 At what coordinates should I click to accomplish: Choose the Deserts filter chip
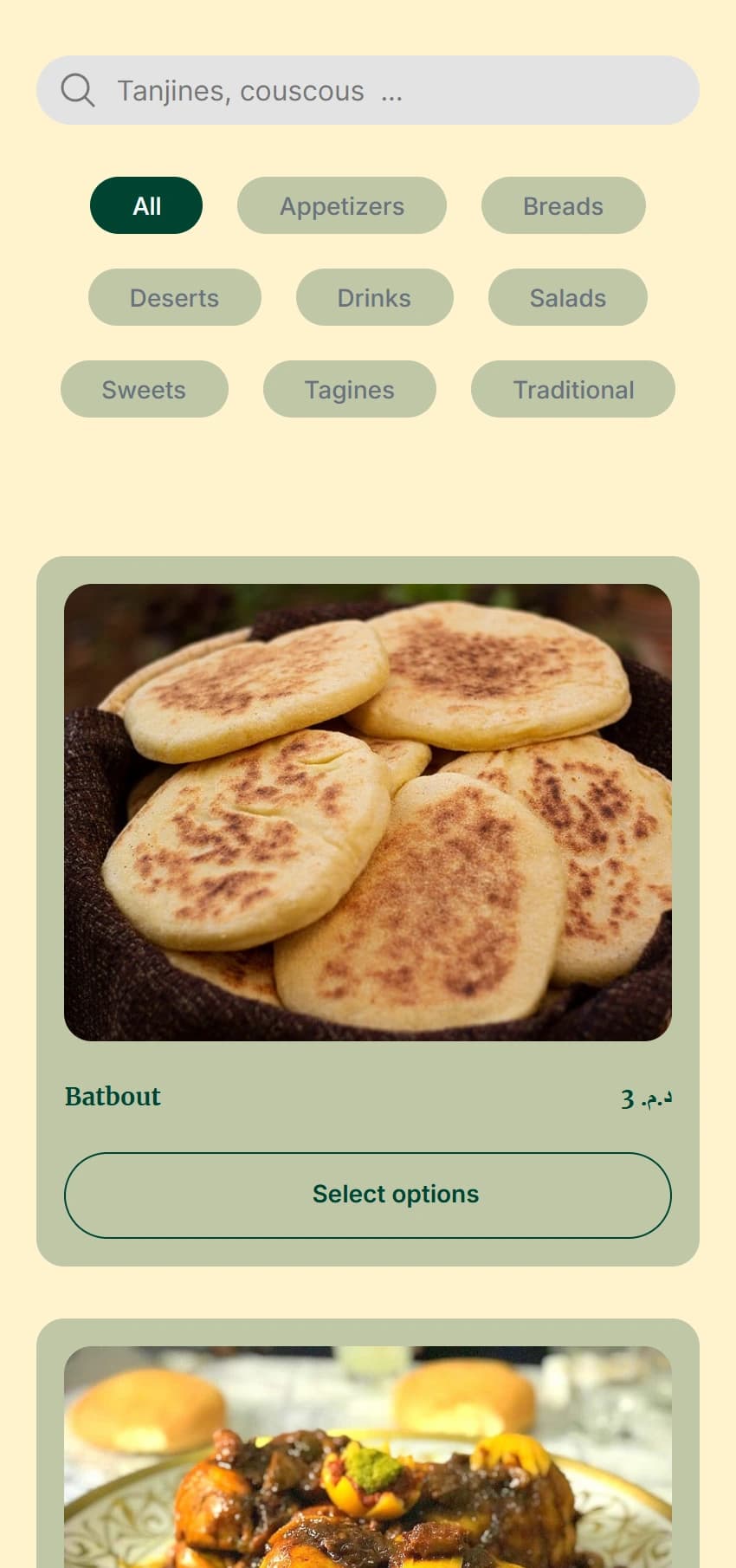tap(174, 298)
